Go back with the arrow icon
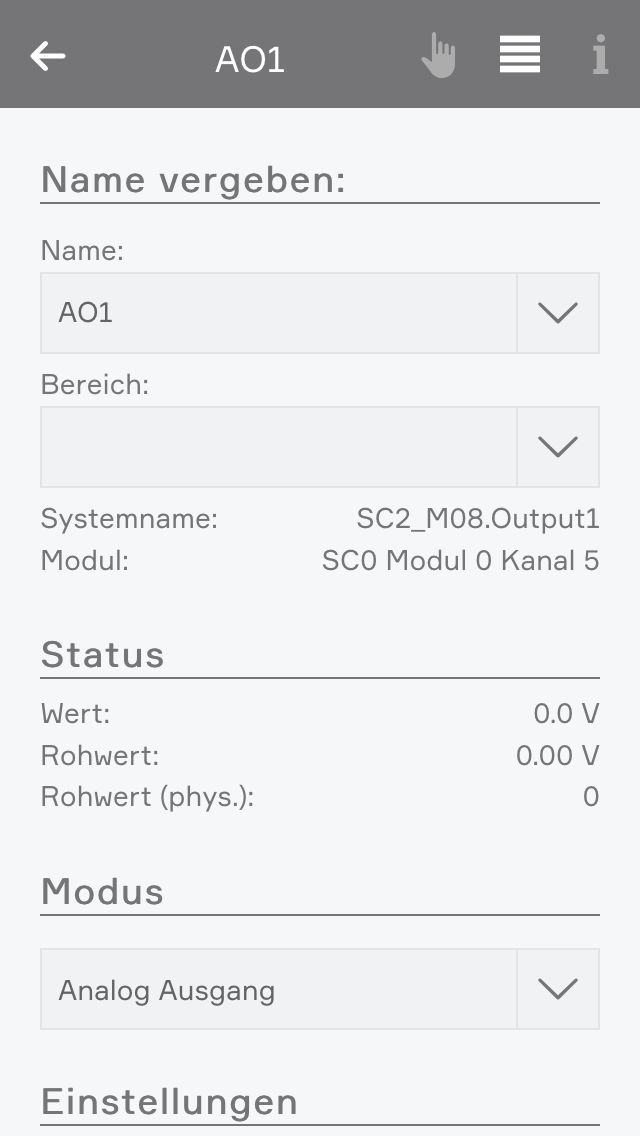 (x=48, y=56)
